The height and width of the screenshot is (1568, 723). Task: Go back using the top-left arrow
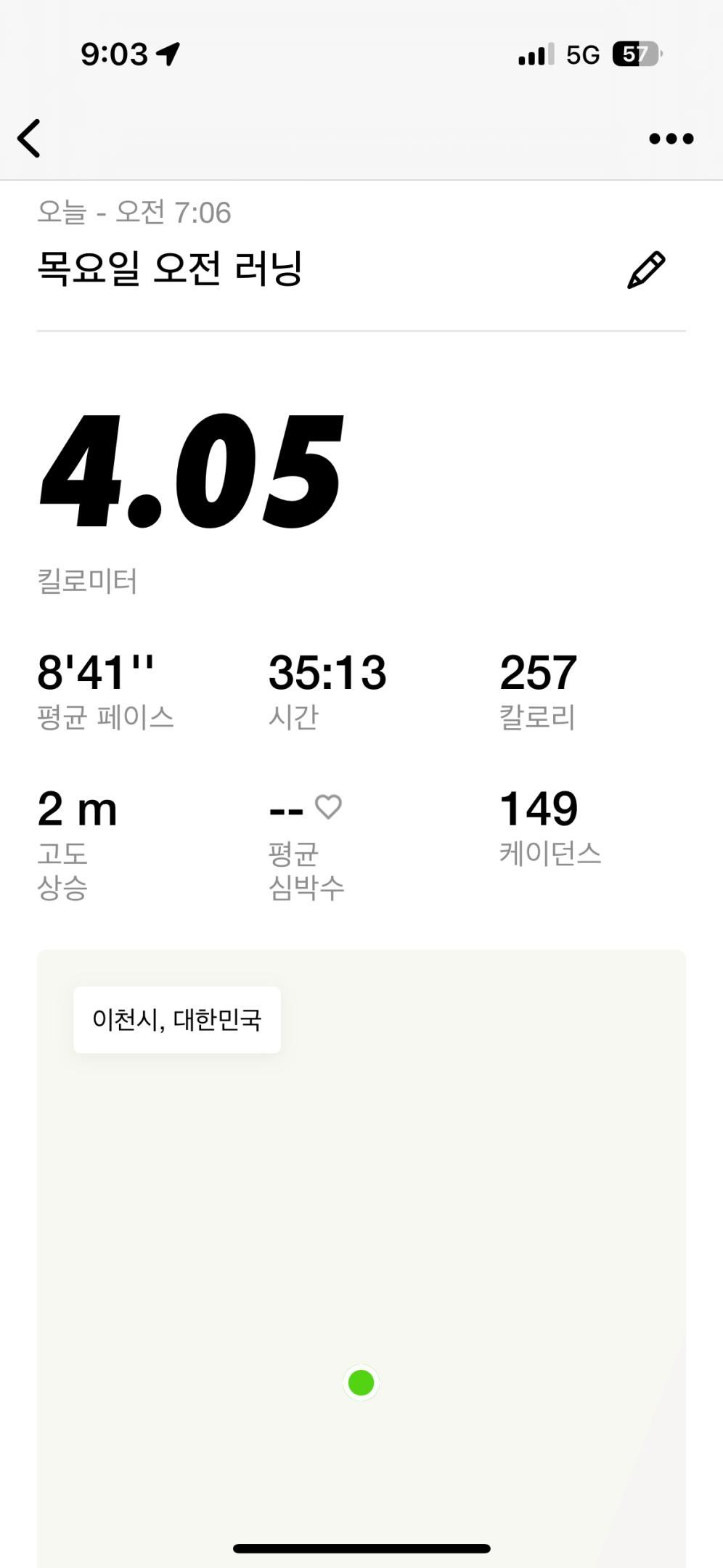[x=29, y=138]
